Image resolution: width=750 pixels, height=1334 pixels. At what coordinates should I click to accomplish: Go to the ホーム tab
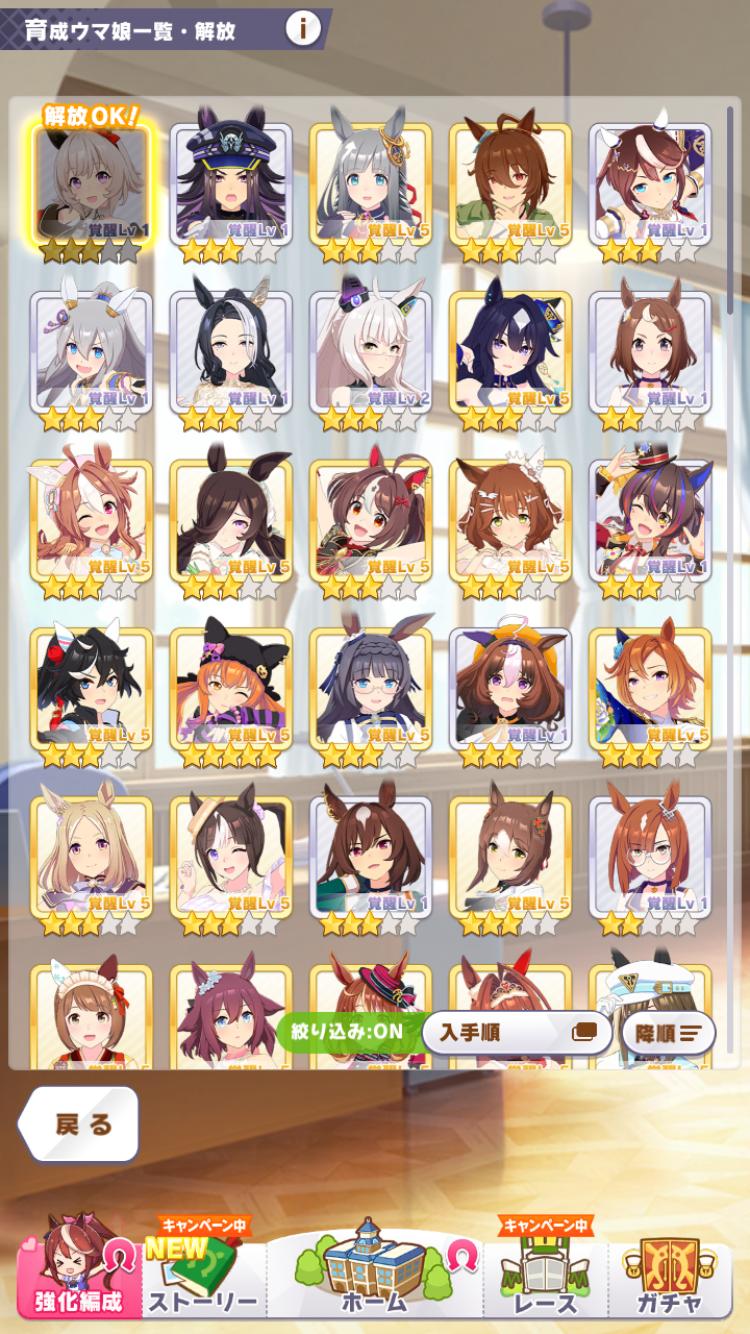(374, 1270)
